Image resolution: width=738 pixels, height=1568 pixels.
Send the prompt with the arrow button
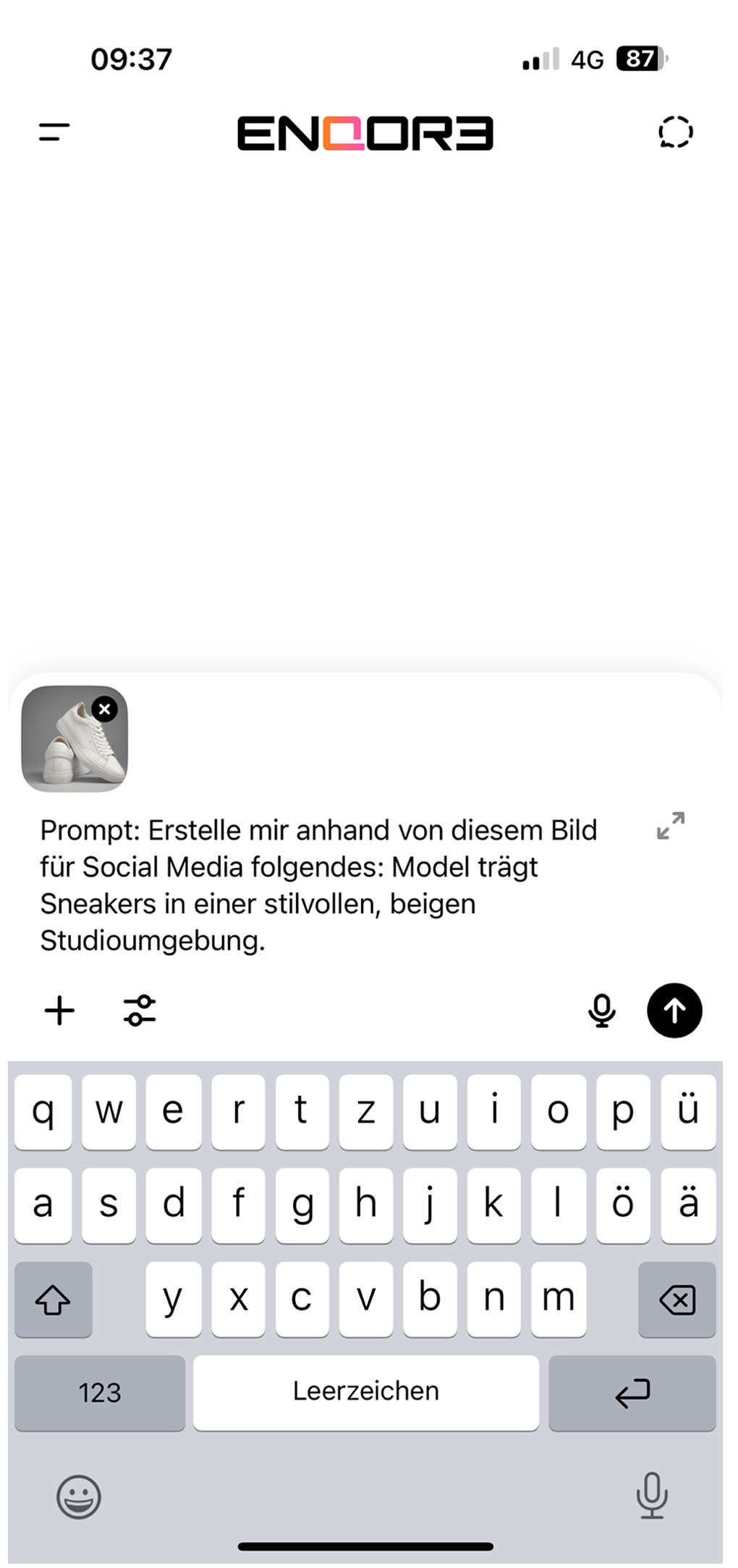(674, 1011)
